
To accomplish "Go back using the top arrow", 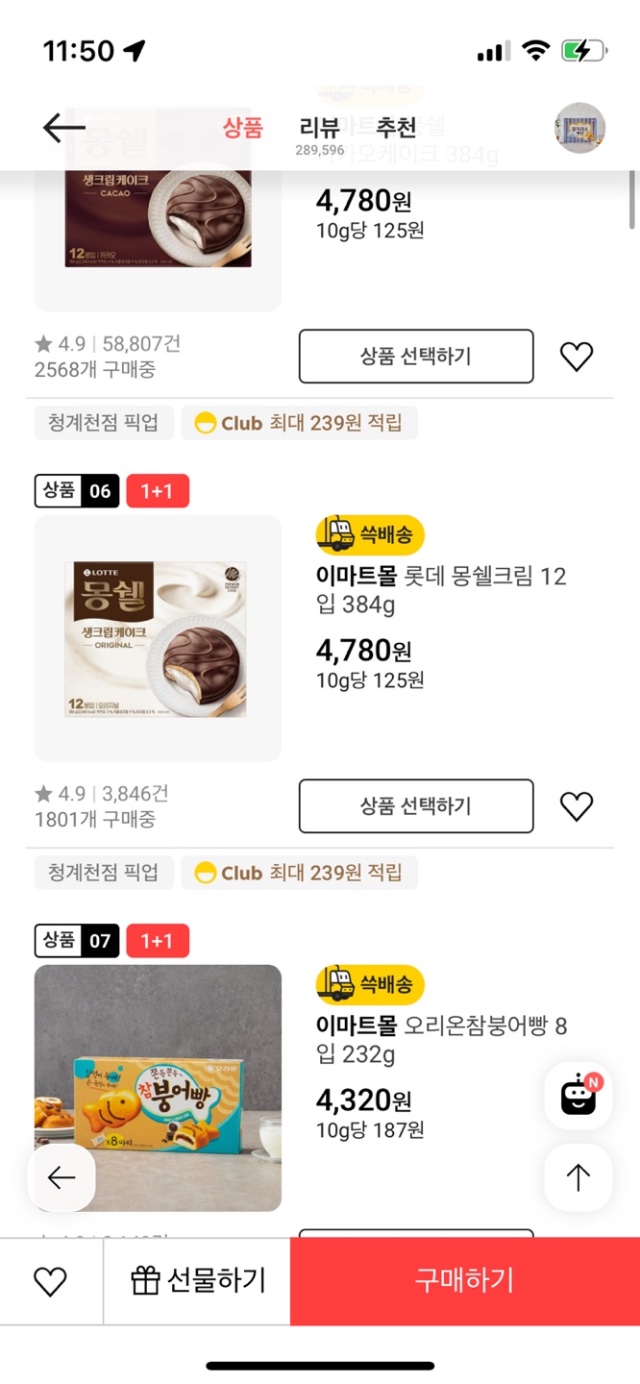I will 63,128.
